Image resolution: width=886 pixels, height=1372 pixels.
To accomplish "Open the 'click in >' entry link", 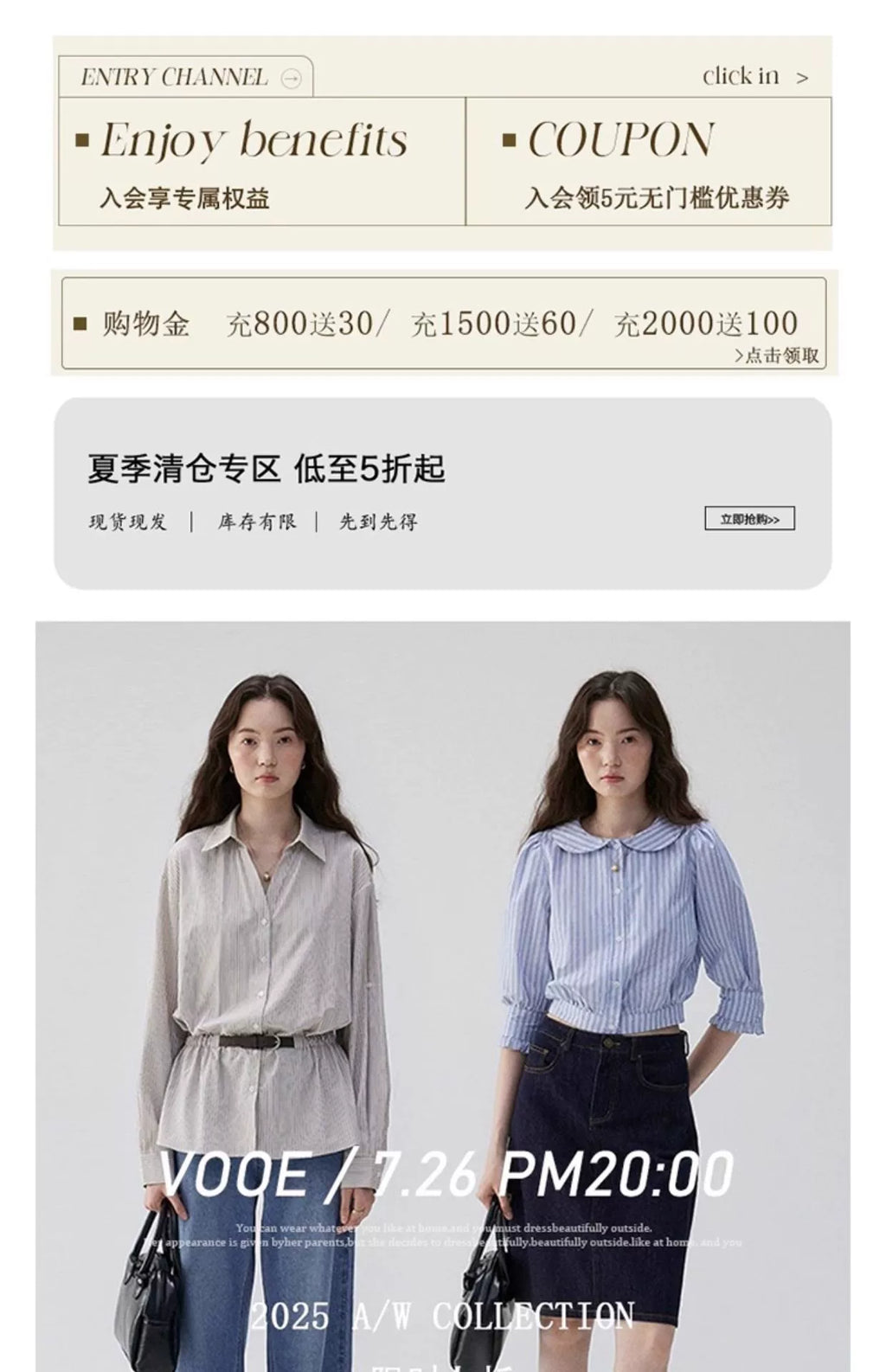I will (x=755, y=76).
